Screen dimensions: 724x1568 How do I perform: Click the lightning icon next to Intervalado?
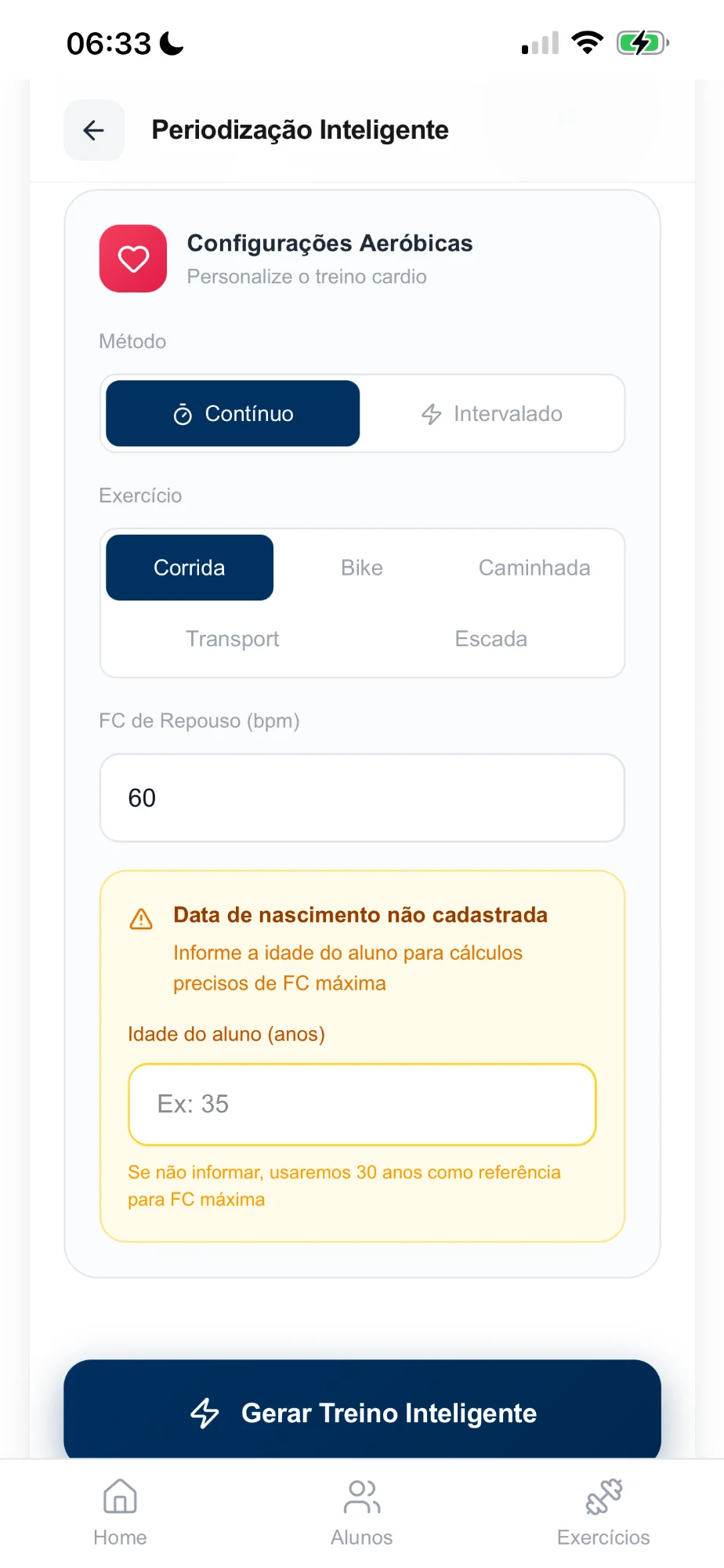(x=431, y=413)
